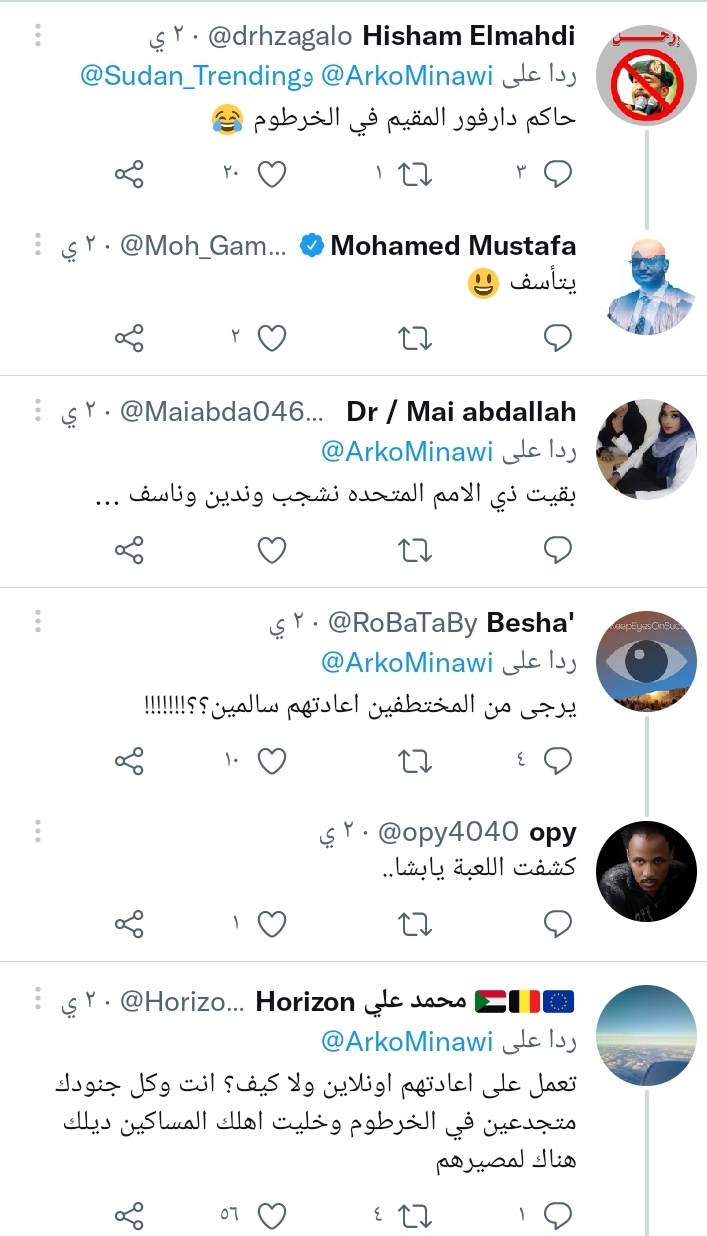Viewport: 707px width, 1236px height.
Task: Like Besha's tweet
Action: (x=272, y=761)
